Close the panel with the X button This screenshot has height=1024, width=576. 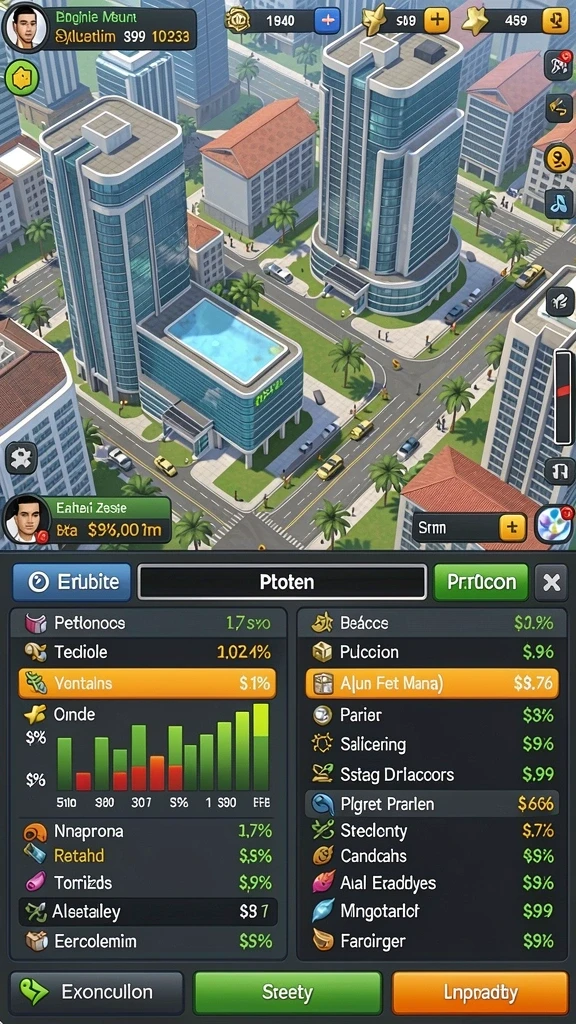point(551,583)
